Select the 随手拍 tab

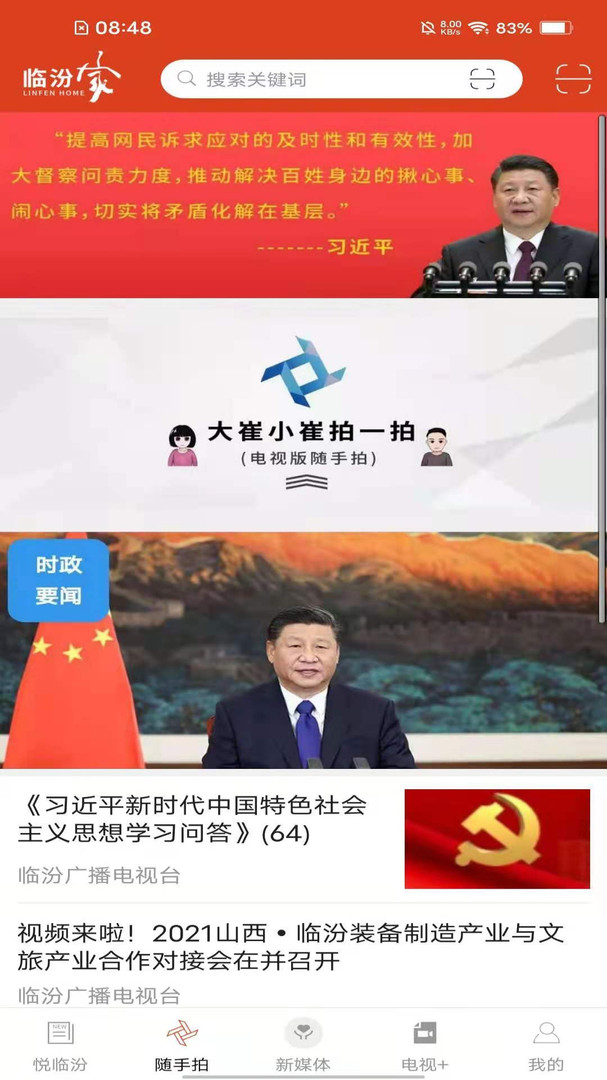tap(182, 1046)
